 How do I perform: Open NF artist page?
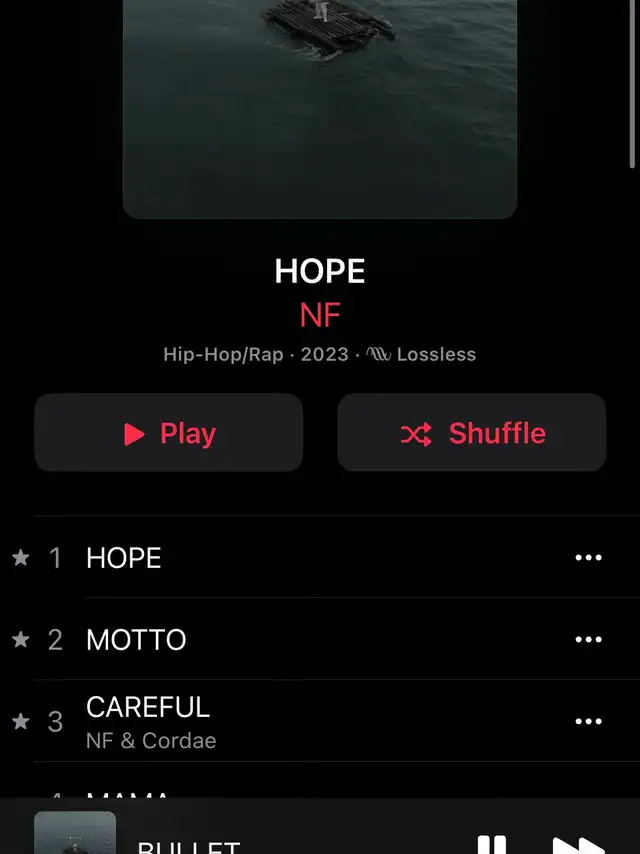click(x=320, y=315)
